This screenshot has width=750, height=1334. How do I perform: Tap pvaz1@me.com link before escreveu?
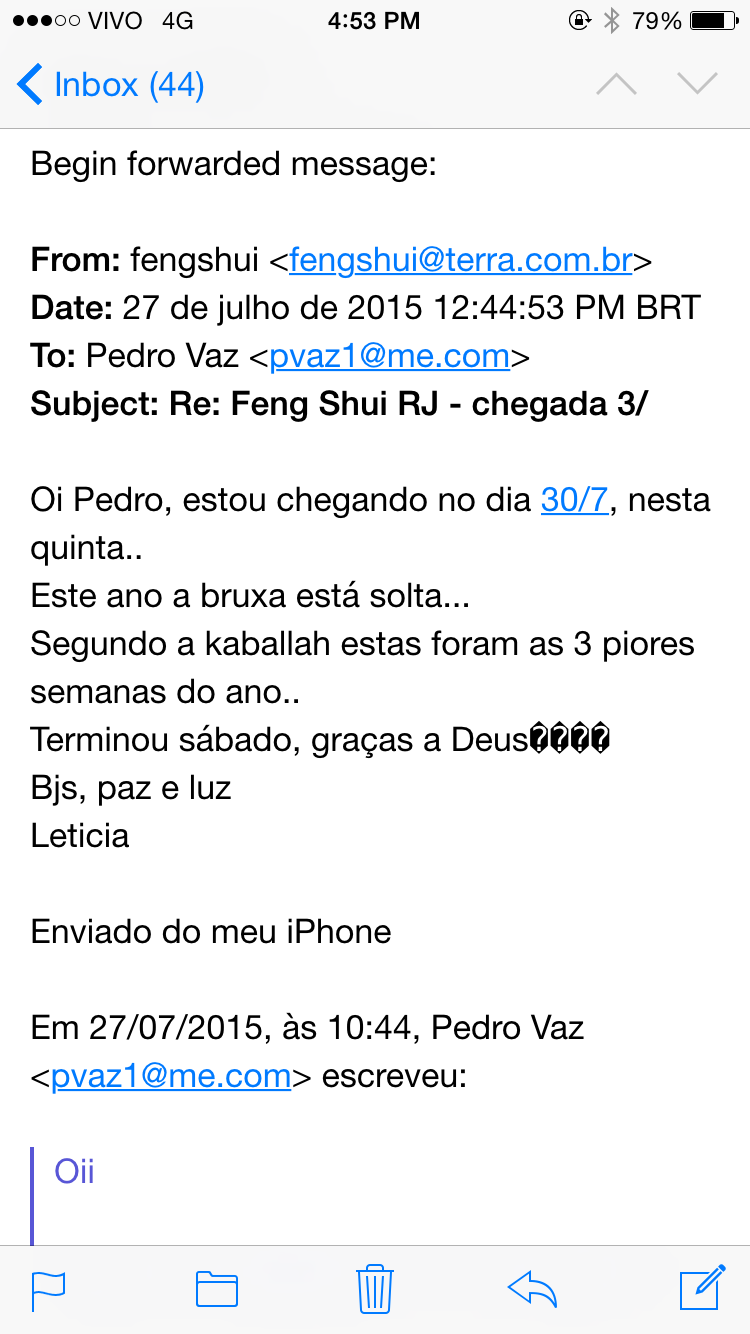click(x=171, y=1075)
